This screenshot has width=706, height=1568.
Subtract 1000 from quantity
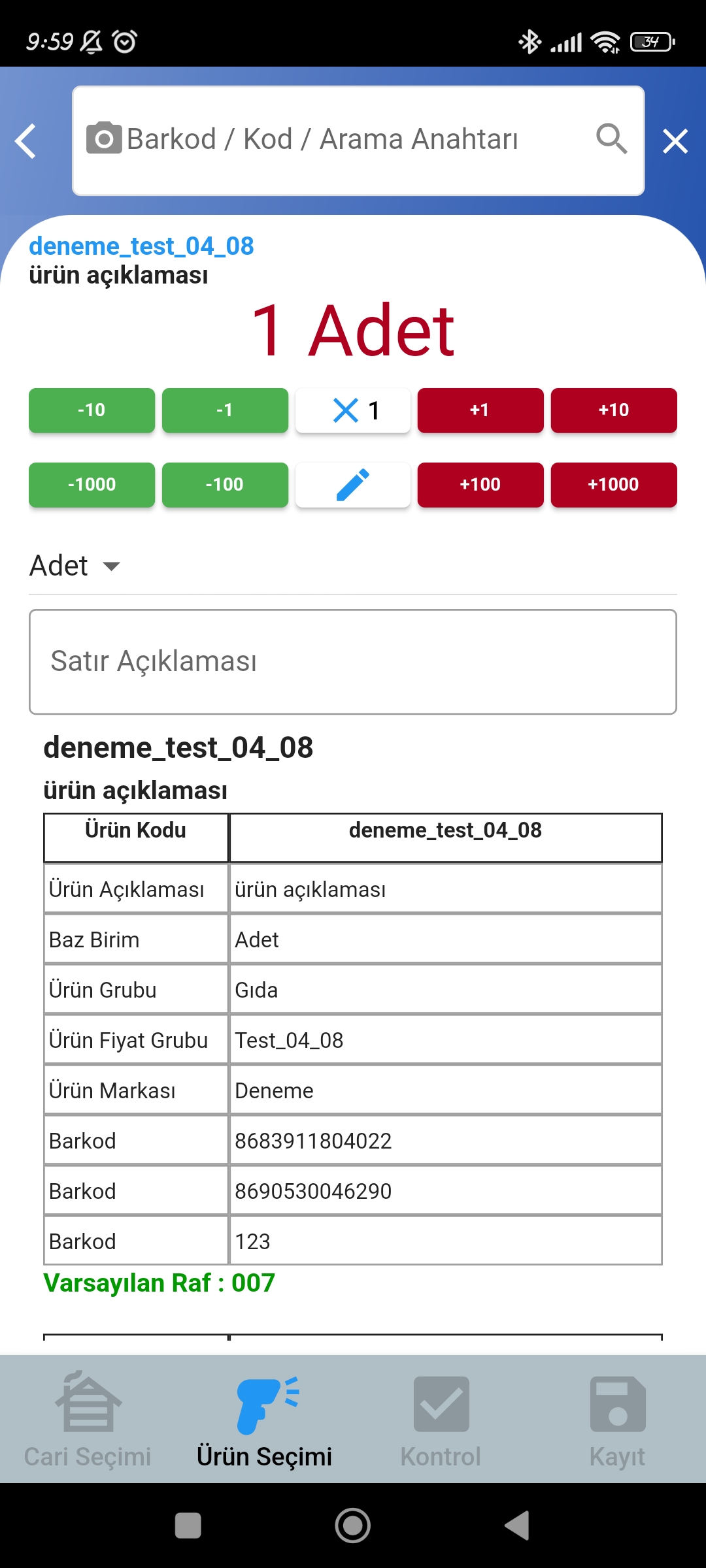point(92,485)
